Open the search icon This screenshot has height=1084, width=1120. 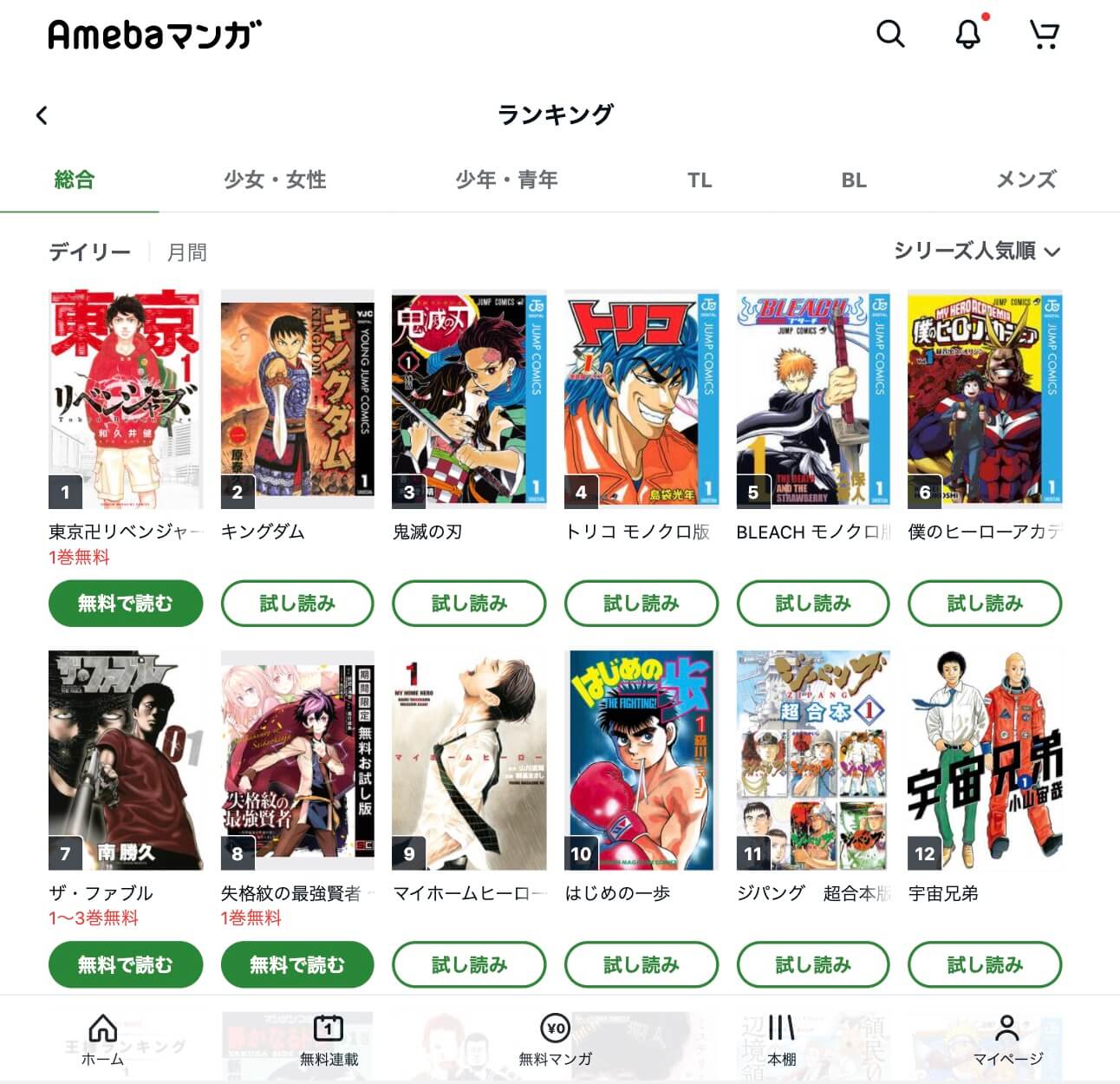pyautogui.click(x=890, y=35)
